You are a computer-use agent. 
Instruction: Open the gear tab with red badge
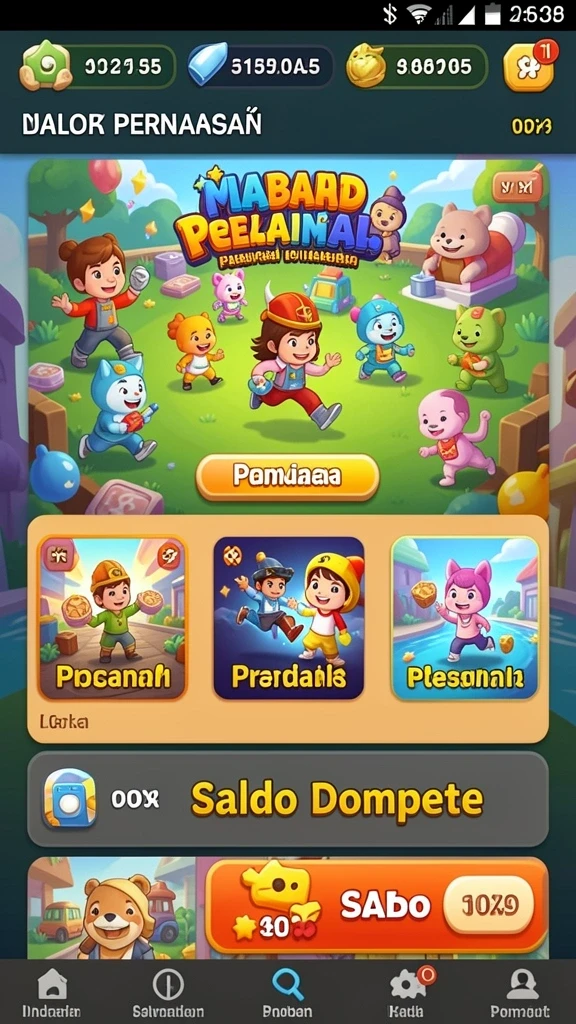coord(409,993)
